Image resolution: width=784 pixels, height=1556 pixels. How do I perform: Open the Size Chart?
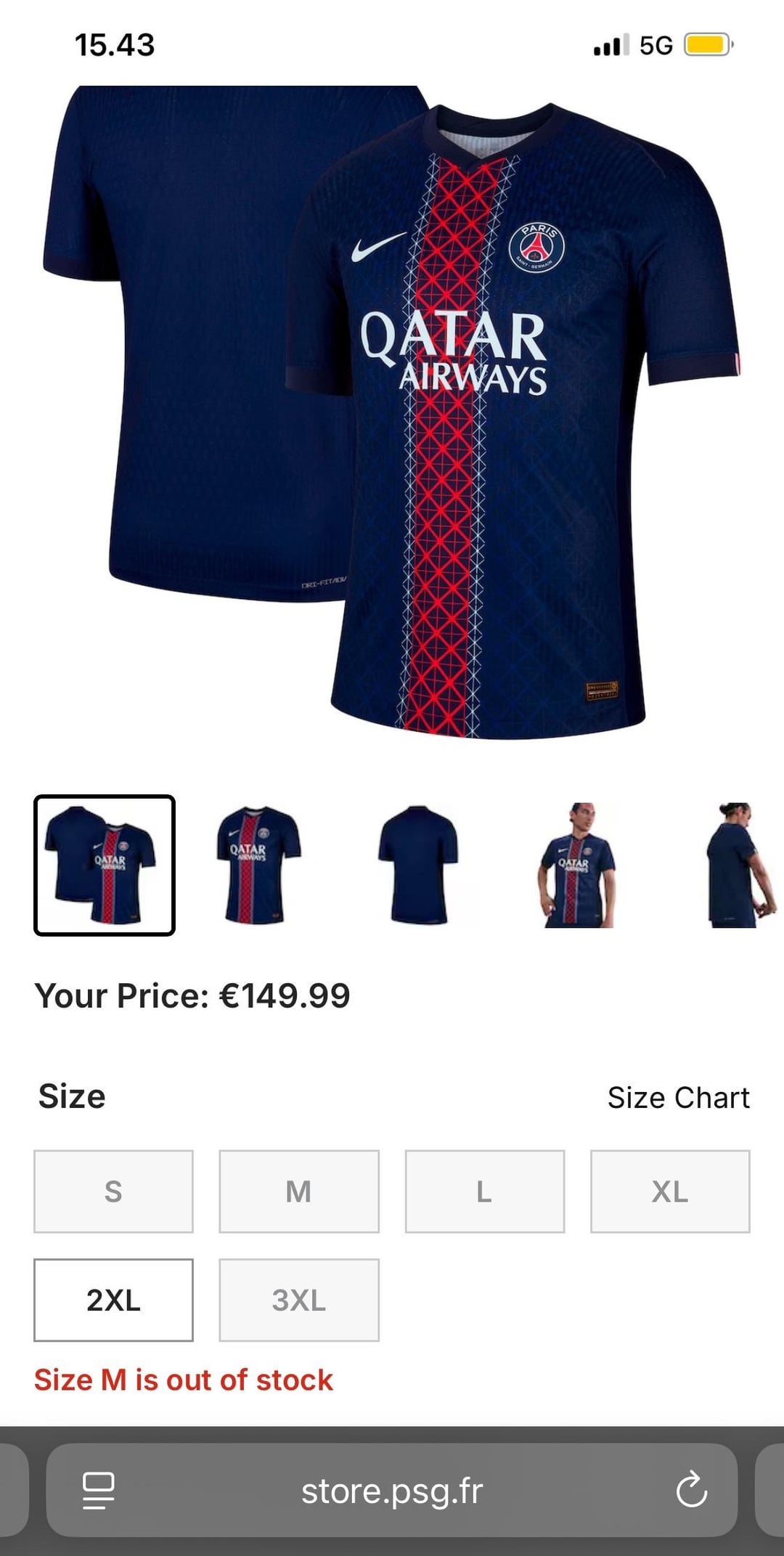678,1098
